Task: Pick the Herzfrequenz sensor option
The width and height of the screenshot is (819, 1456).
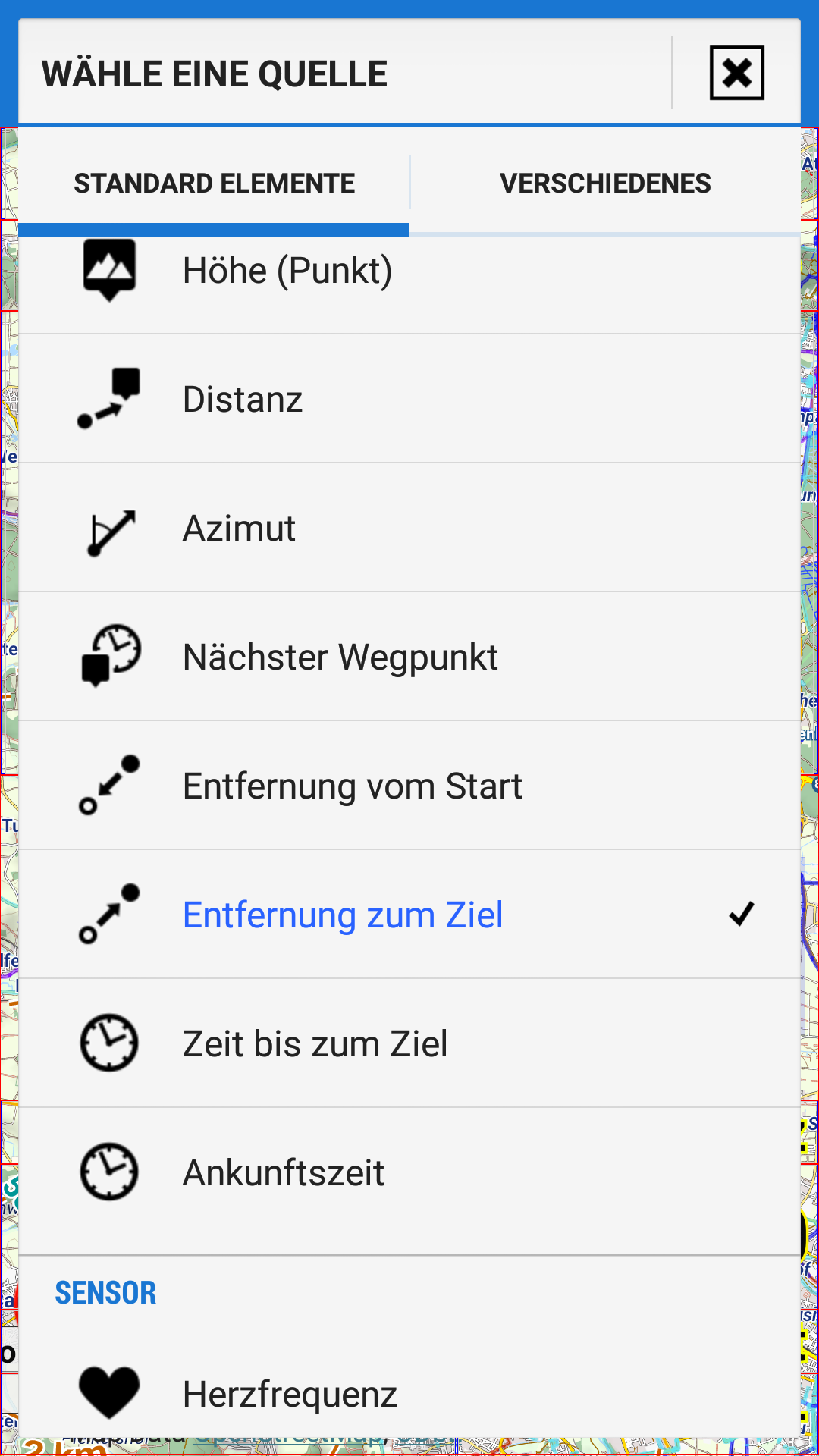Action: 409,1394
